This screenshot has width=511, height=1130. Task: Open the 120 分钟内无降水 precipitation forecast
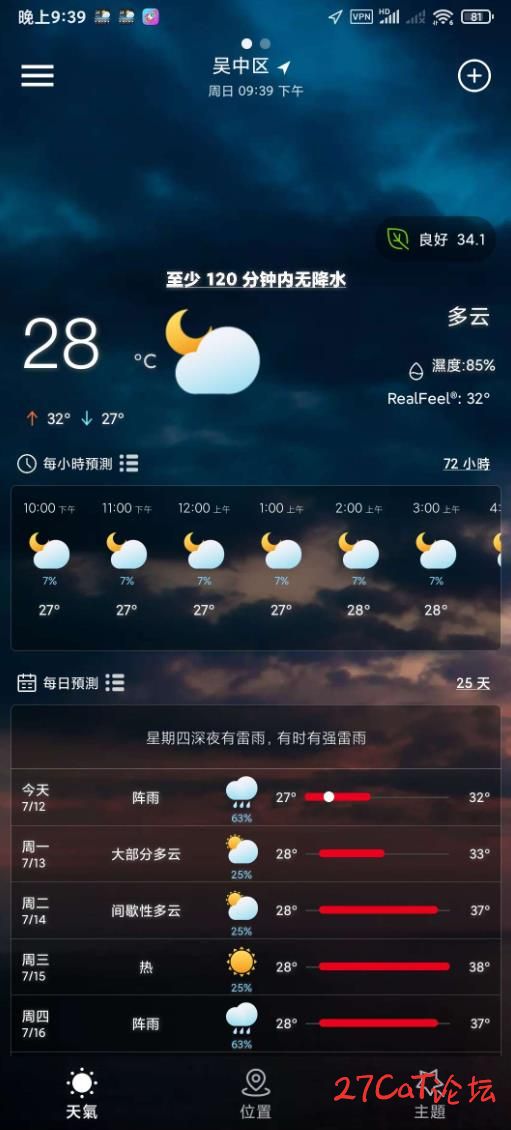pyautogui.click(x=256, y=280)
